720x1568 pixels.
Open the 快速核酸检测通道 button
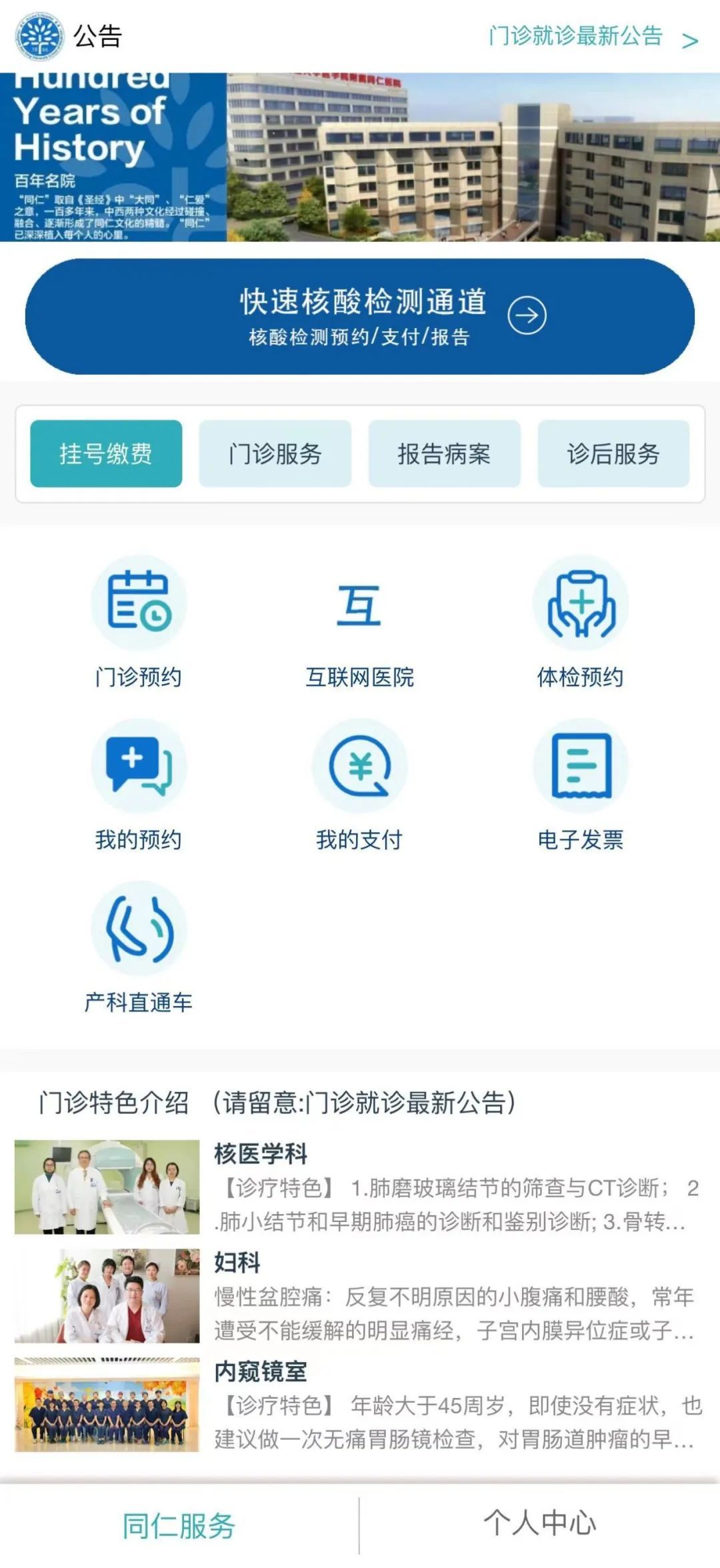(x=360, y=317)
